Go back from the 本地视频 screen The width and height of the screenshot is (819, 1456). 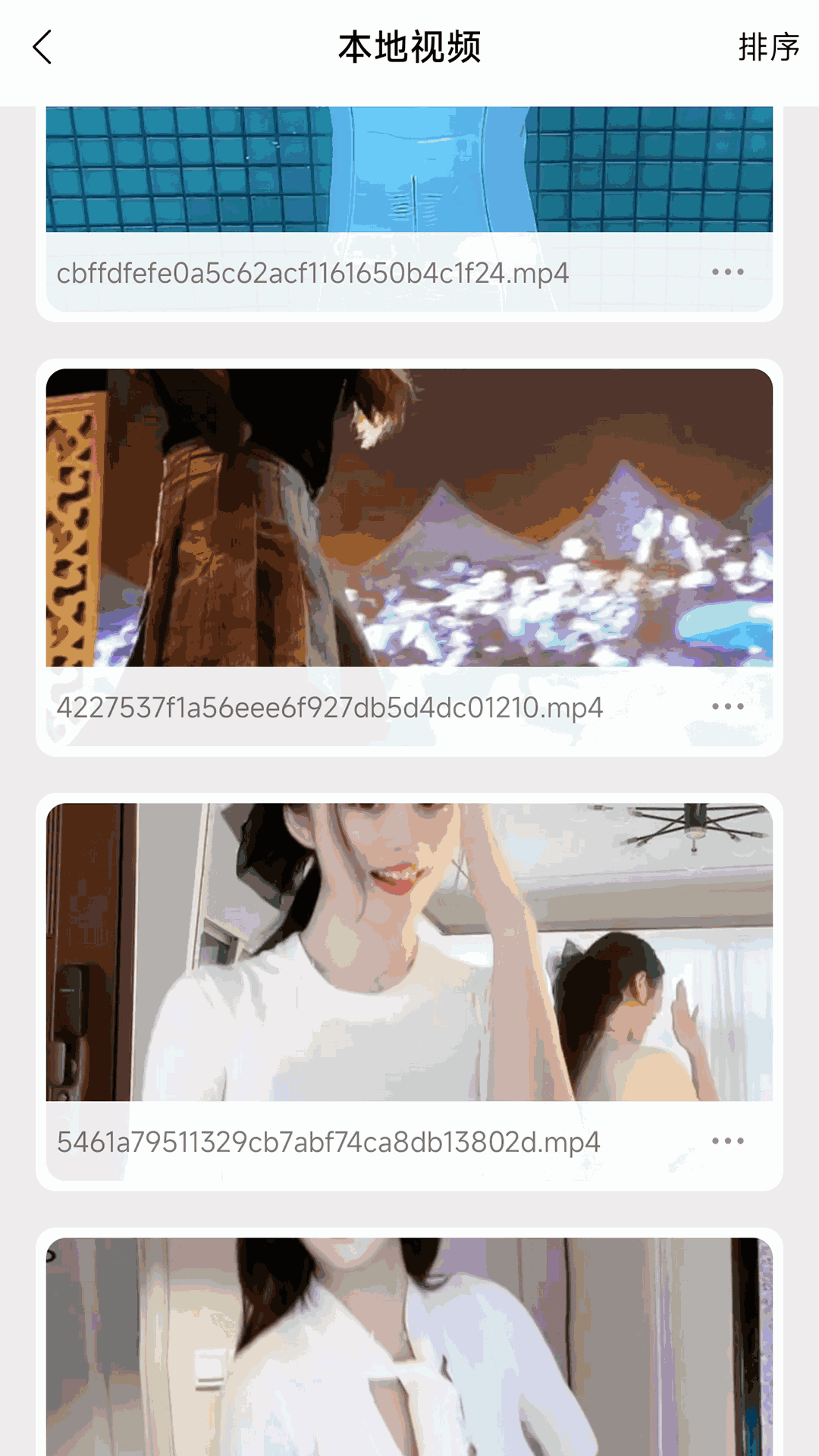42,48
